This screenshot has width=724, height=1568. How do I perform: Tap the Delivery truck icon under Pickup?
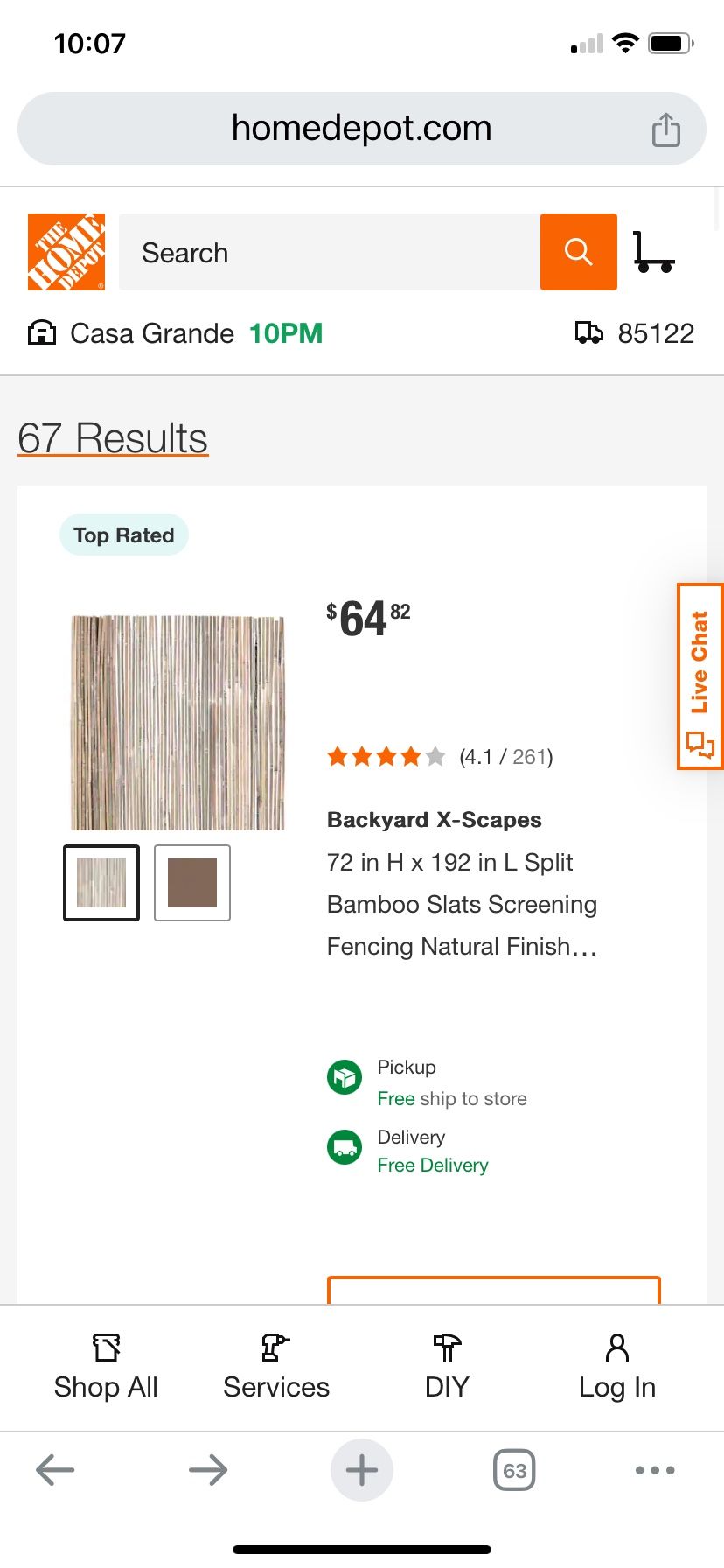345,1146
